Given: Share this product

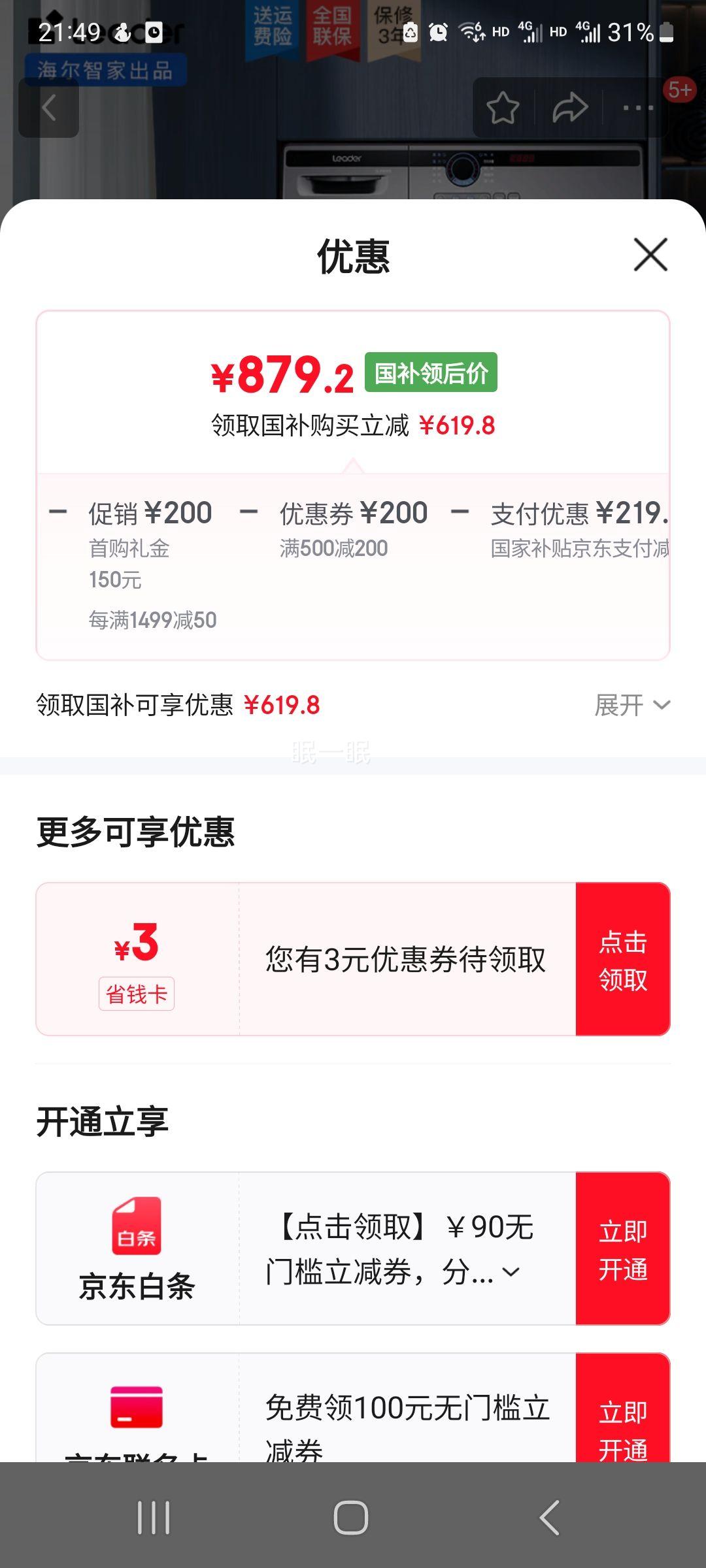Looking at the screenshot, I should (570, 108).
